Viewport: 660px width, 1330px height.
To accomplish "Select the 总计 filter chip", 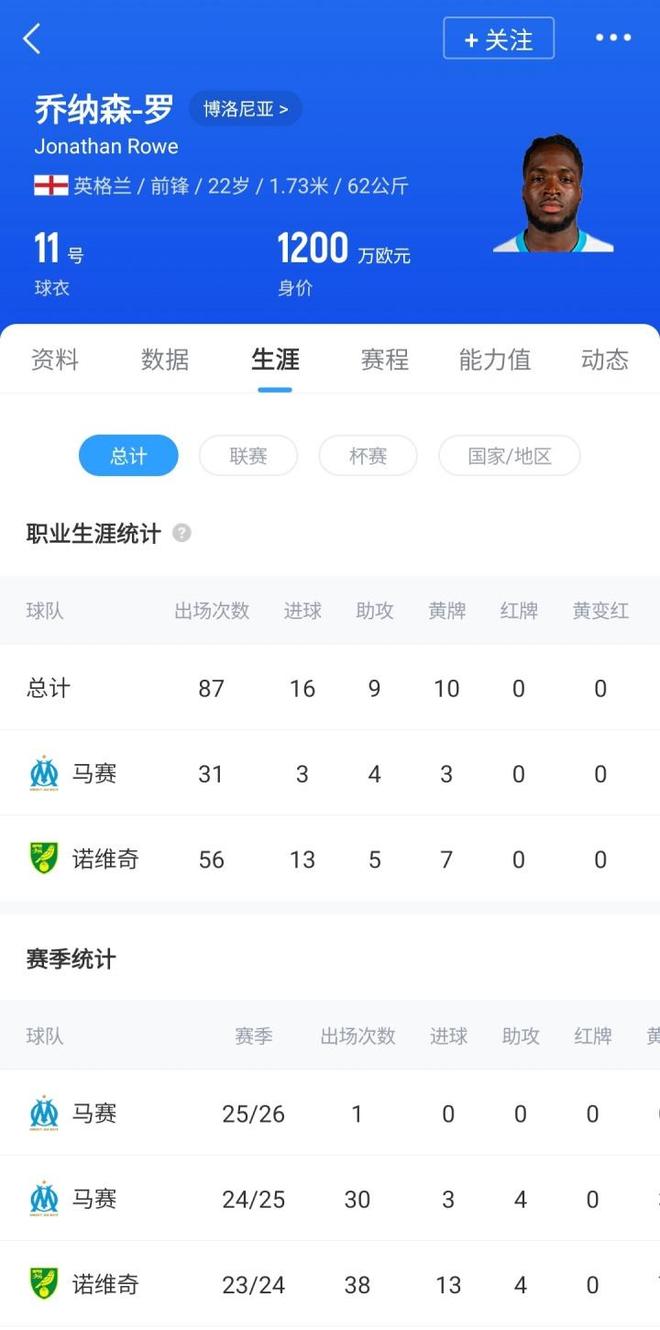I will pos(128,456).
